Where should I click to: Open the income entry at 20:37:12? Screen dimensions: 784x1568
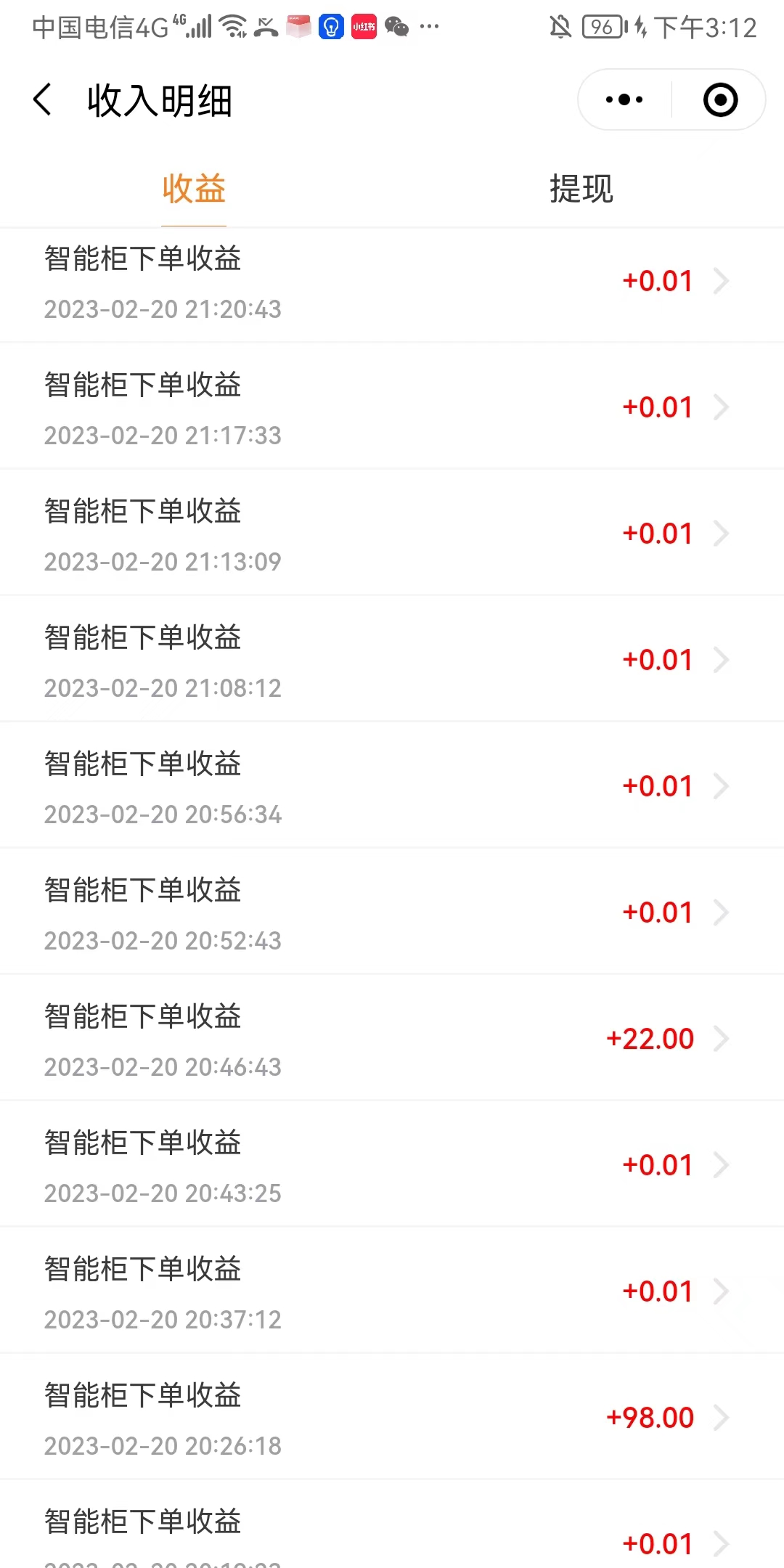tap(392, 1291)
